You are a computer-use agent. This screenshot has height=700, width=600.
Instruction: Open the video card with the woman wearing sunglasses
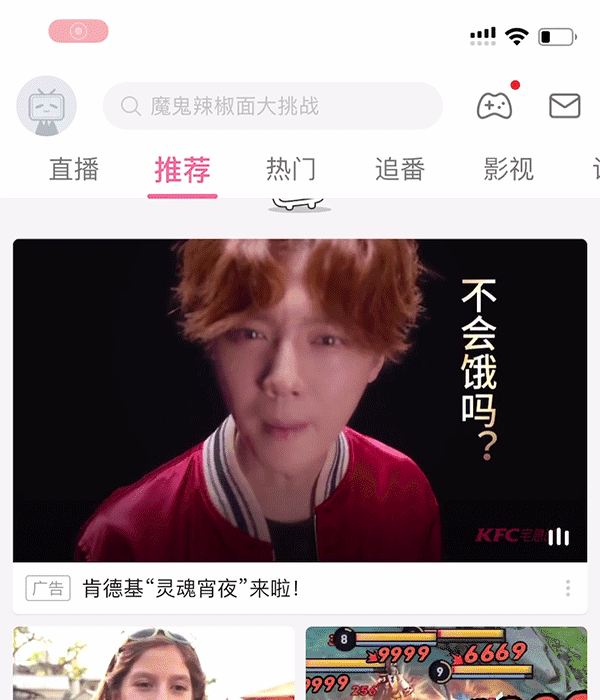coord(154,664)
